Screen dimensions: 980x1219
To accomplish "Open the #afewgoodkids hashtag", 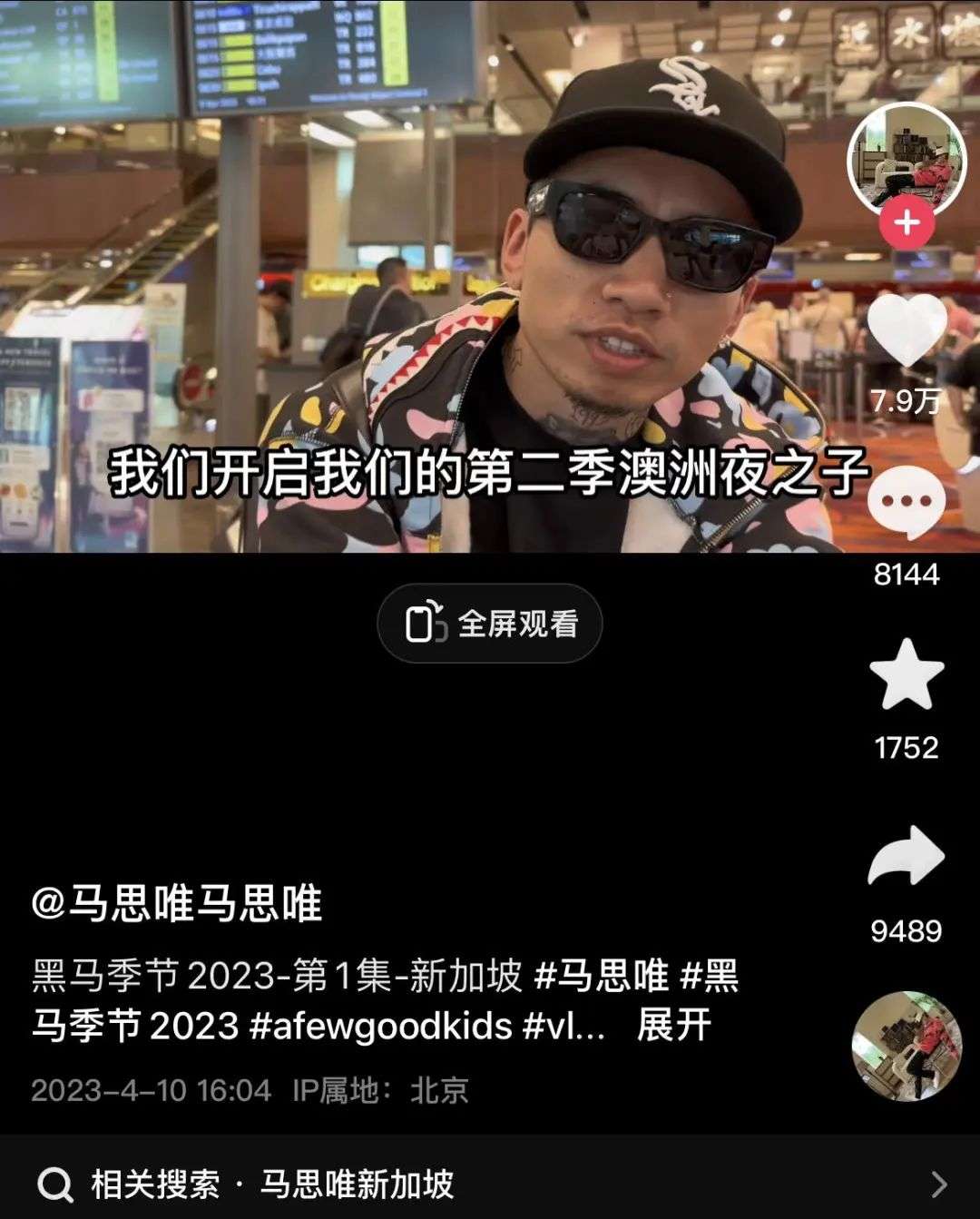I will point(381,1026).
